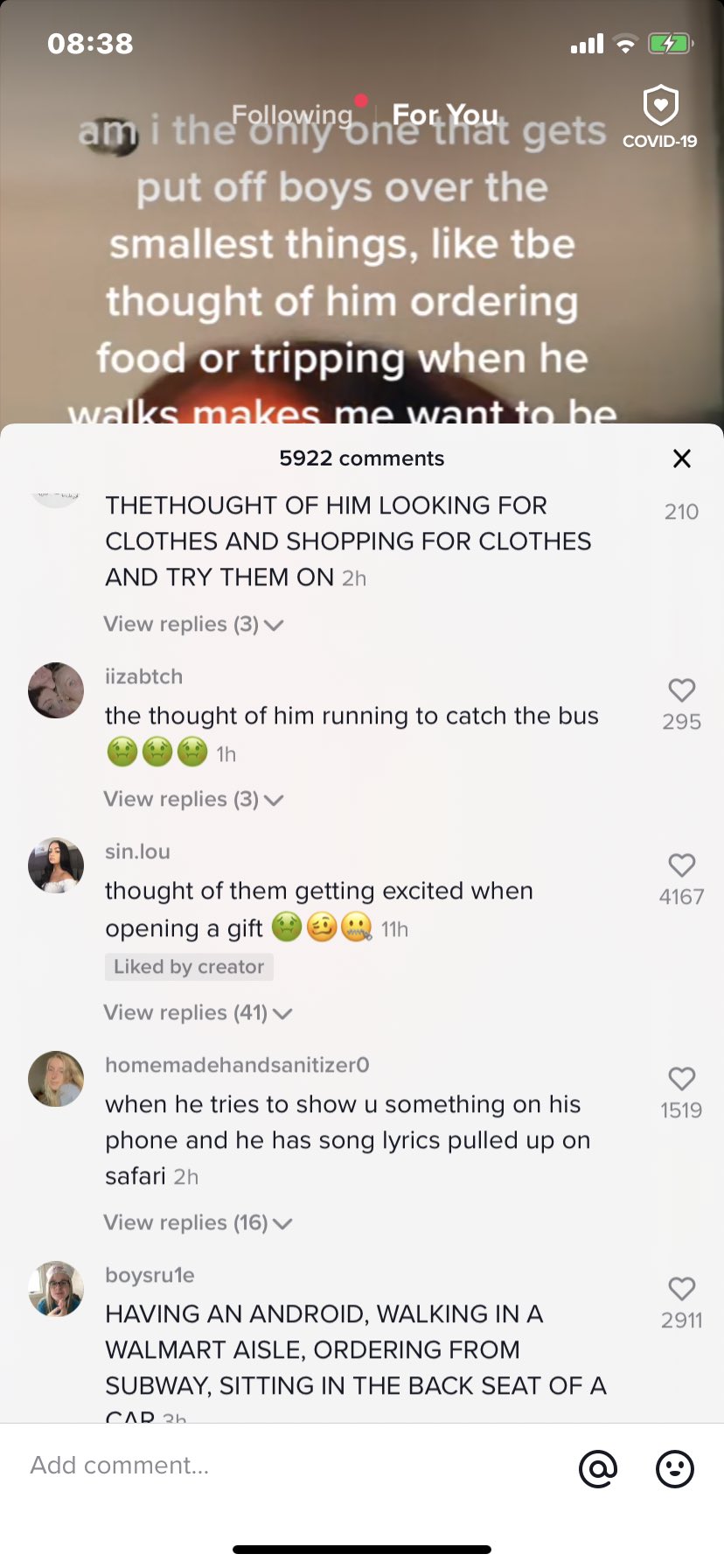Mention someone with the @ icon
724x1568 pixels.
[x=598, y=1468]
